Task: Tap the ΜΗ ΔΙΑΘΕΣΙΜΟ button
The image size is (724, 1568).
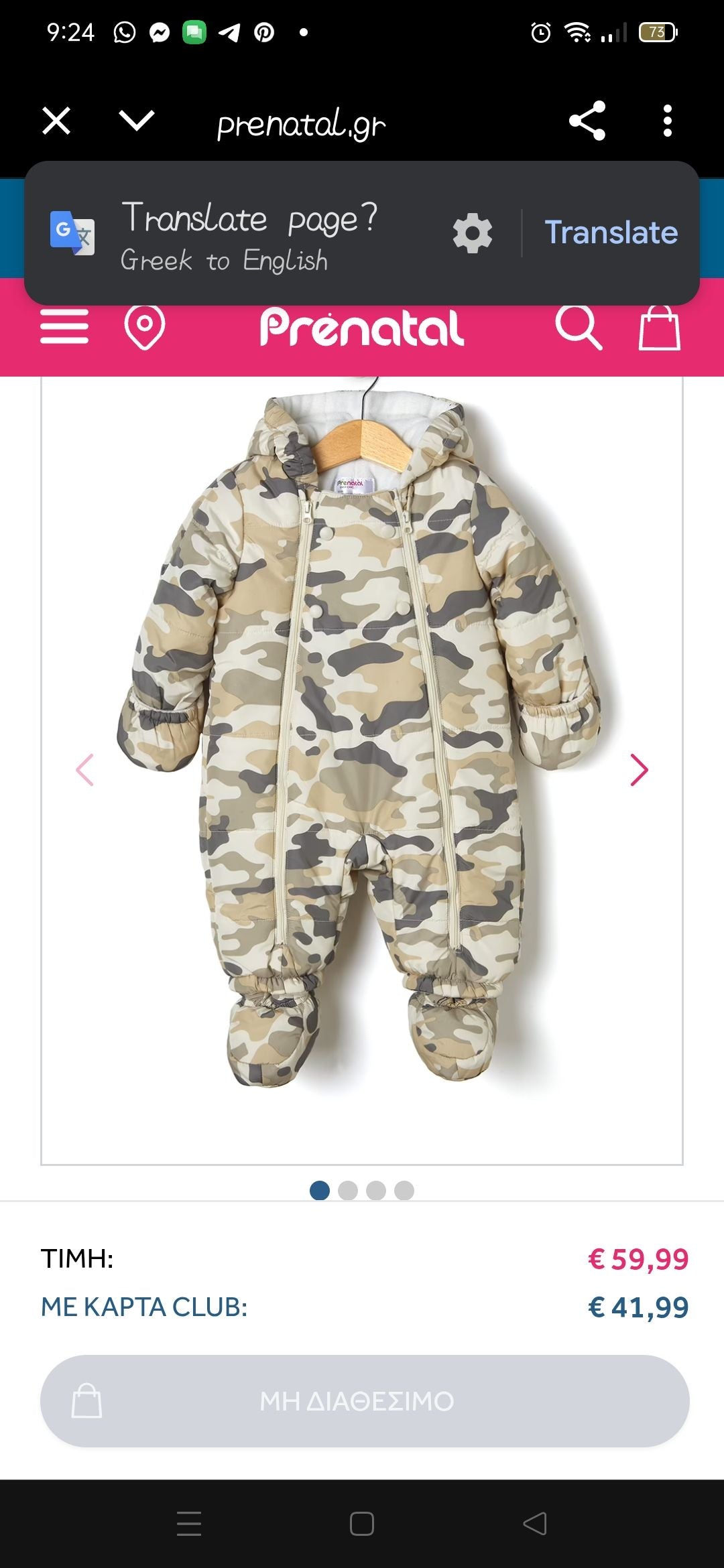Action: [x=365, y=1400]
